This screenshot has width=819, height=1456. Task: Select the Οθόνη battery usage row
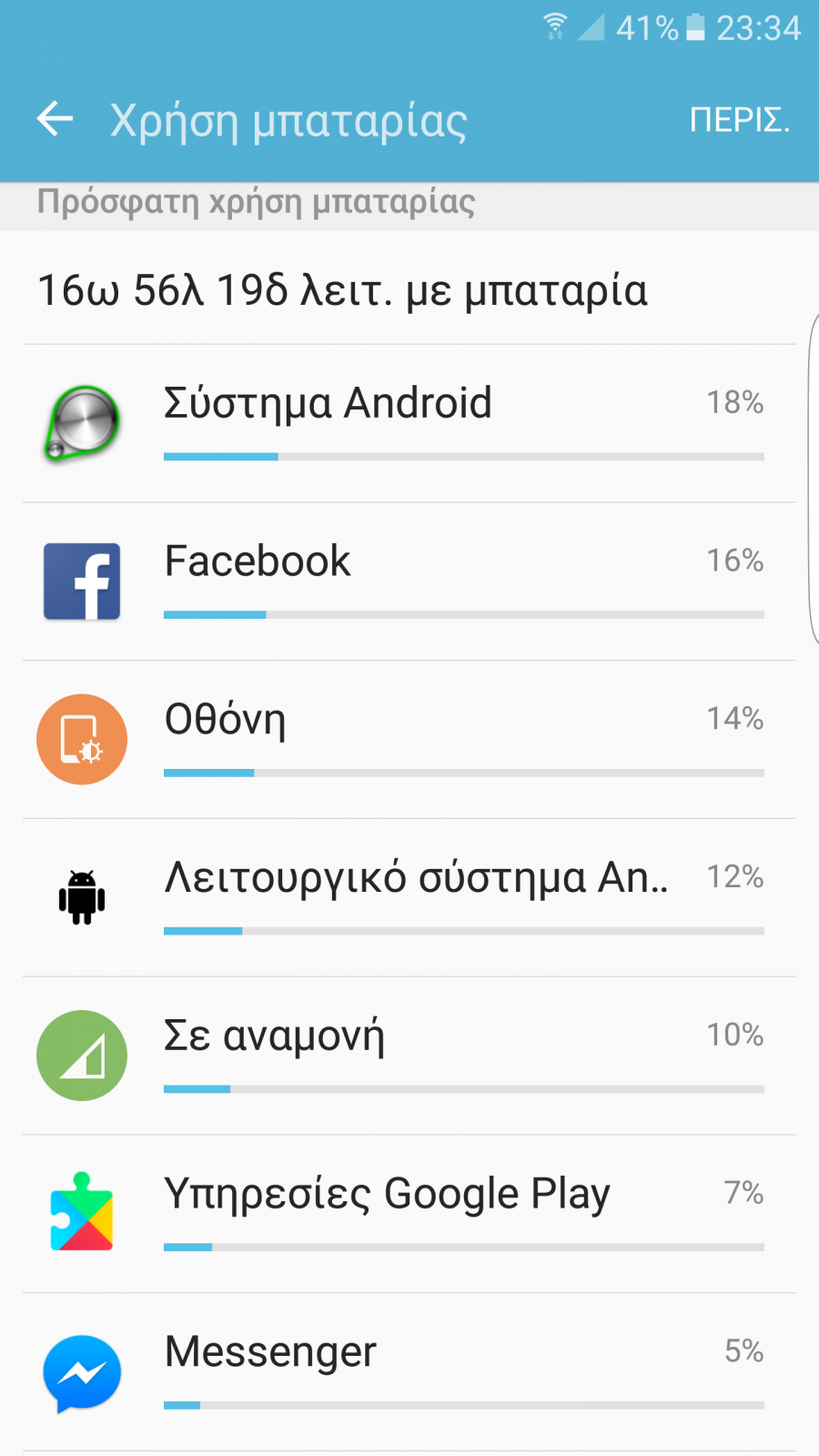point(409,740)
